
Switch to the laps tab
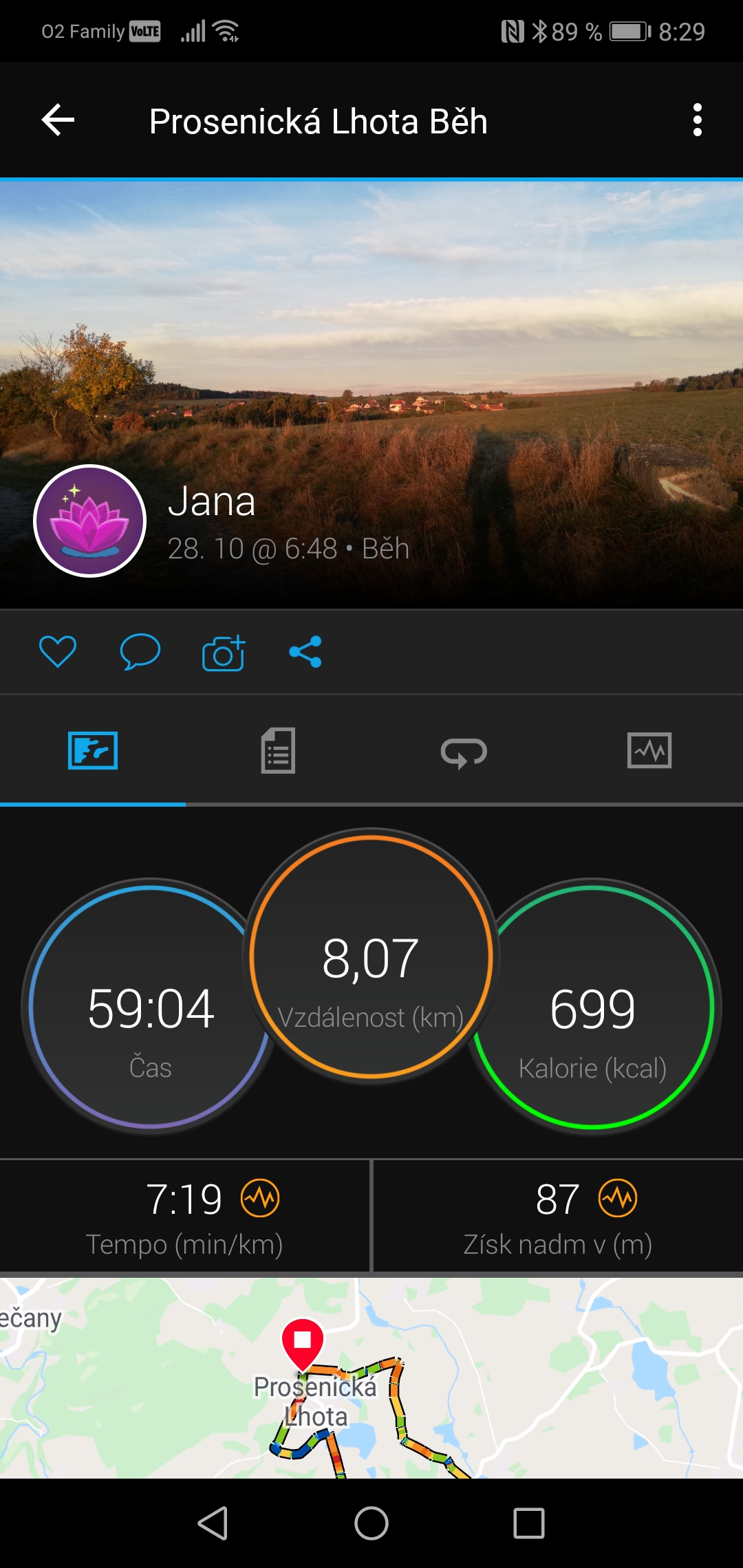464,752
